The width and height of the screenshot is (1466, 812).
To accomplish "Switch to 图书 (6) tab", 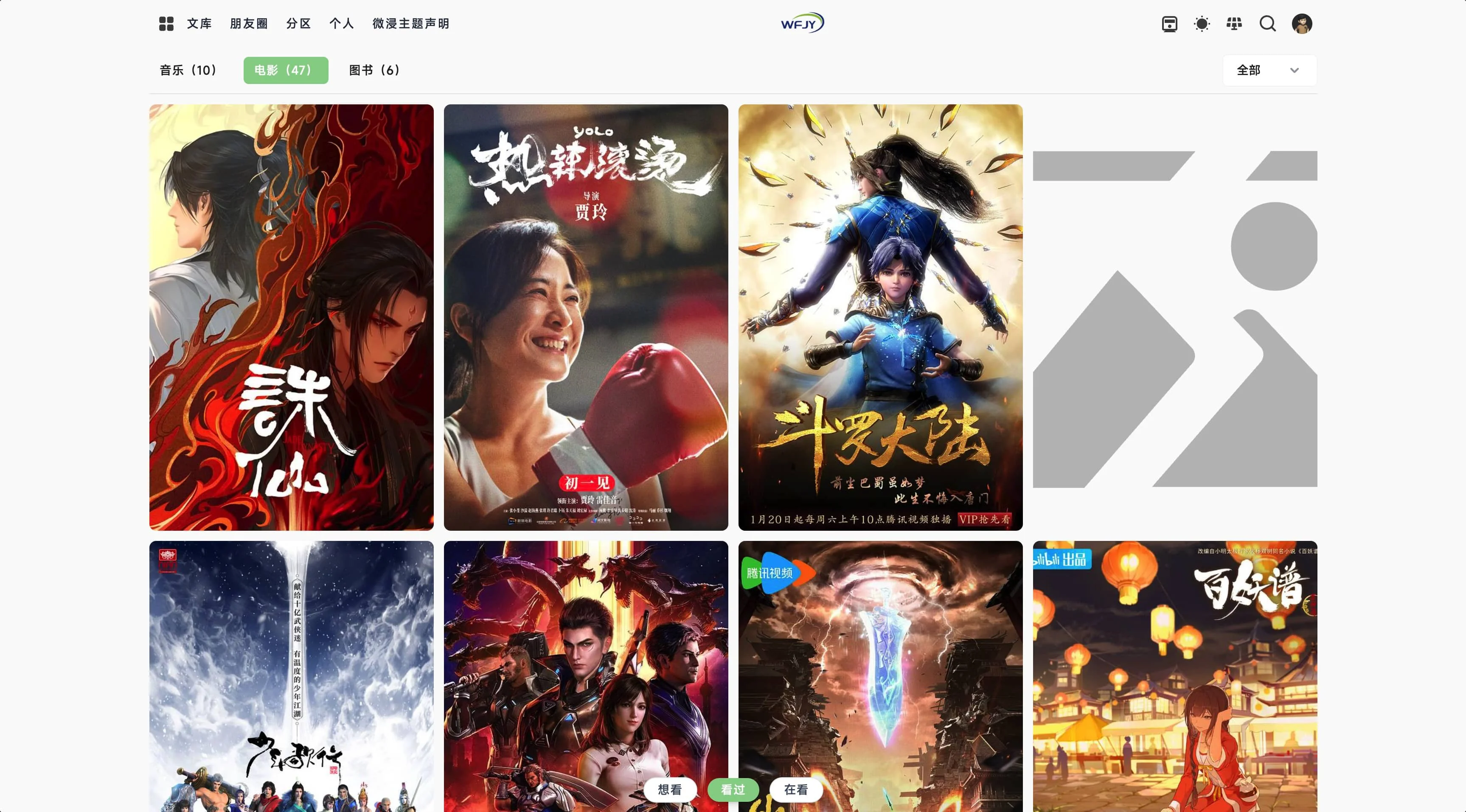I will click(x=374, y=70).
